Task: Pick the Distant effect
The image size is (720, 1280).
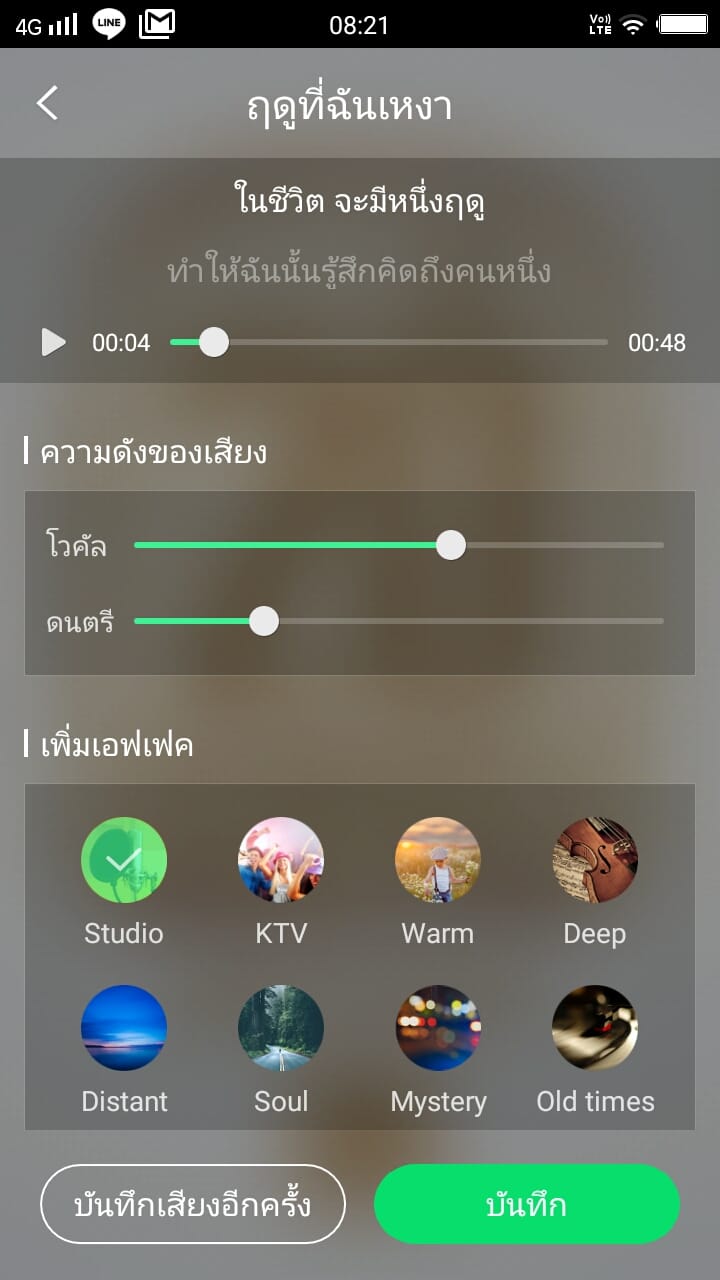Action: tap(124, 1029)
